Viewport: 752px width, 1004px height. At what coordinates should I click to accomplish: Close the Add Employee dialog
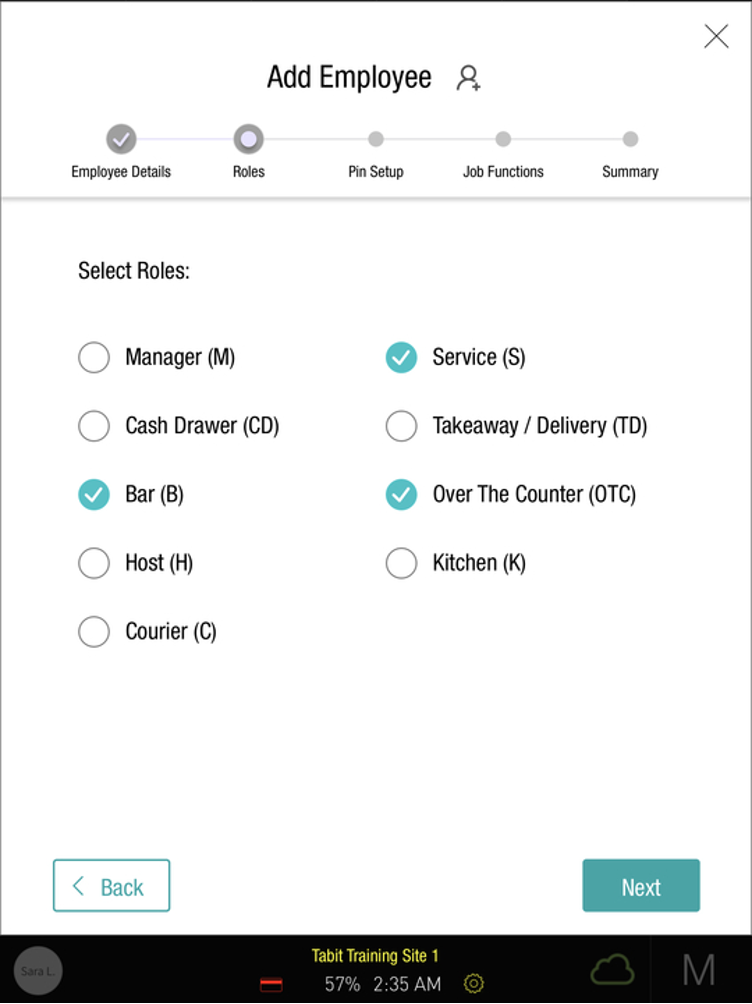coord(716,37)
